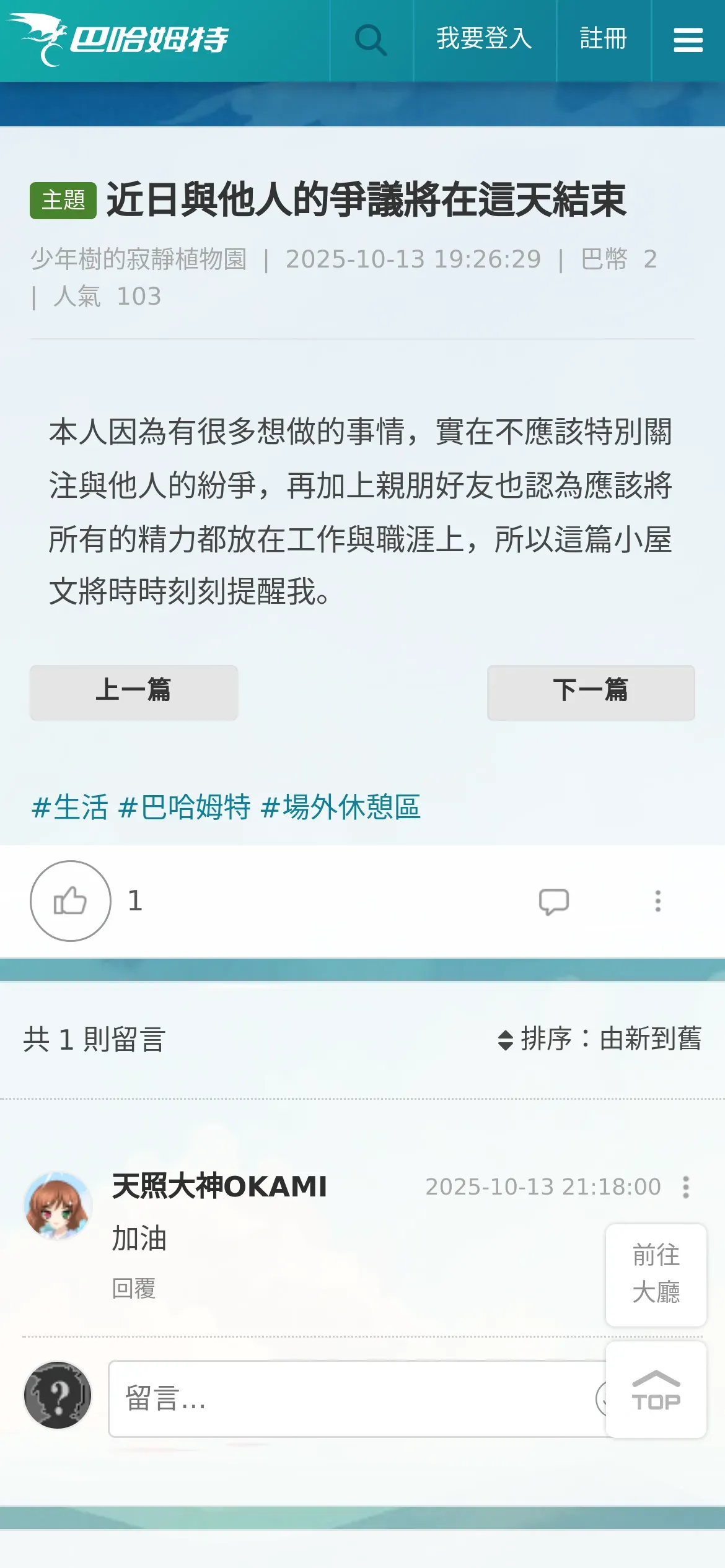The height and width of the screenshot is (1568, 725).
Task: Go to the 巴哈姆特 home logo
Action: (118, 39)
